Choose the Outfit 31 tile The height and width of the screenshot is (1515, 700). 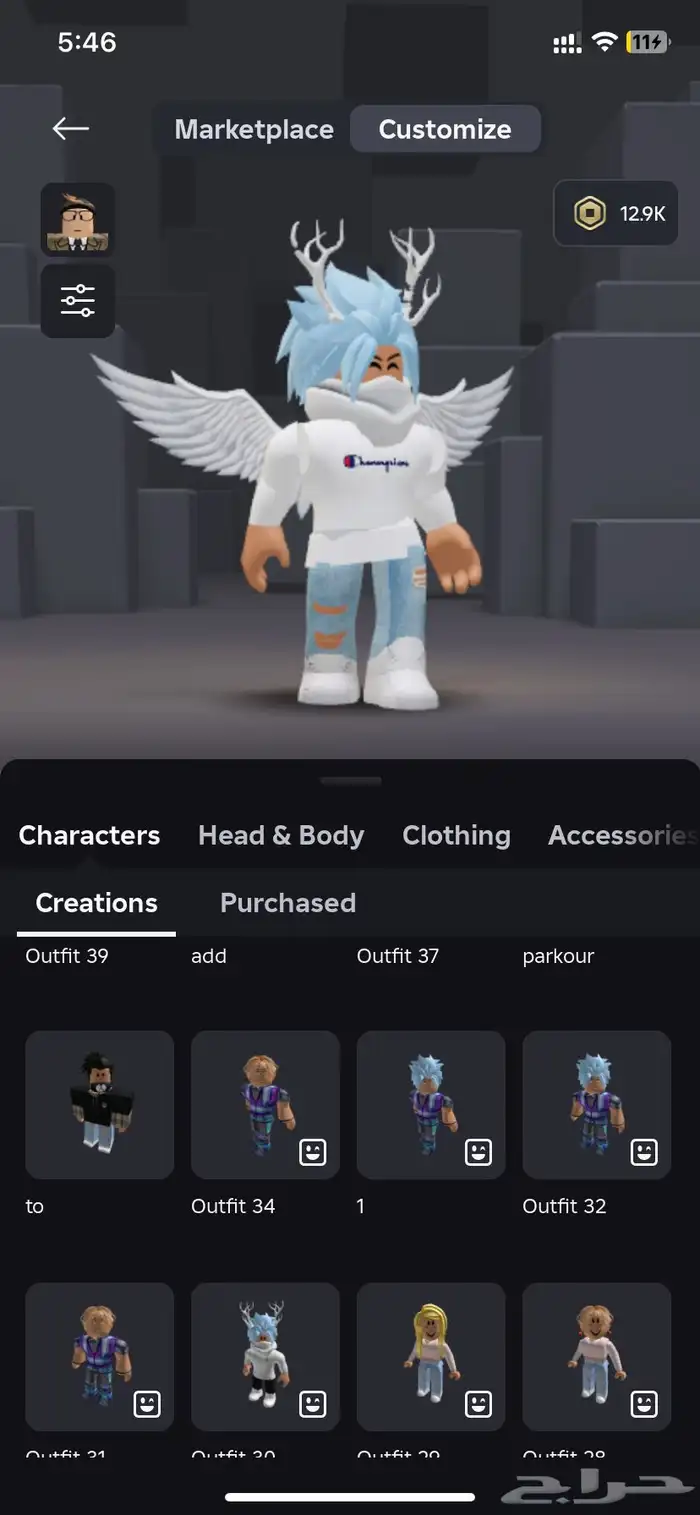point(99,1356)
